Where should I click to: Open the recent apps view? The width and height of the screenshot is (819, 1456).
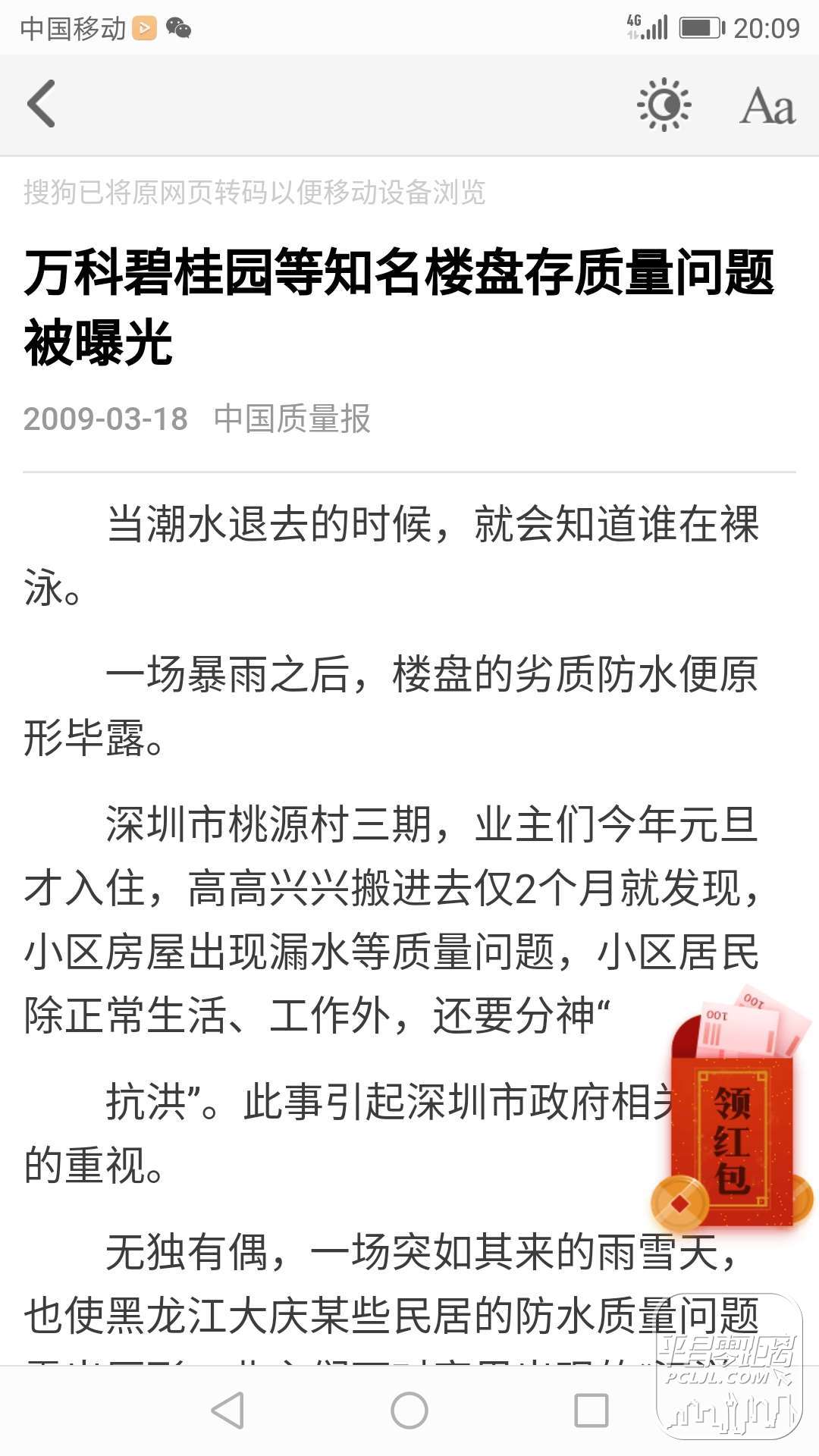pos(591,1410)
